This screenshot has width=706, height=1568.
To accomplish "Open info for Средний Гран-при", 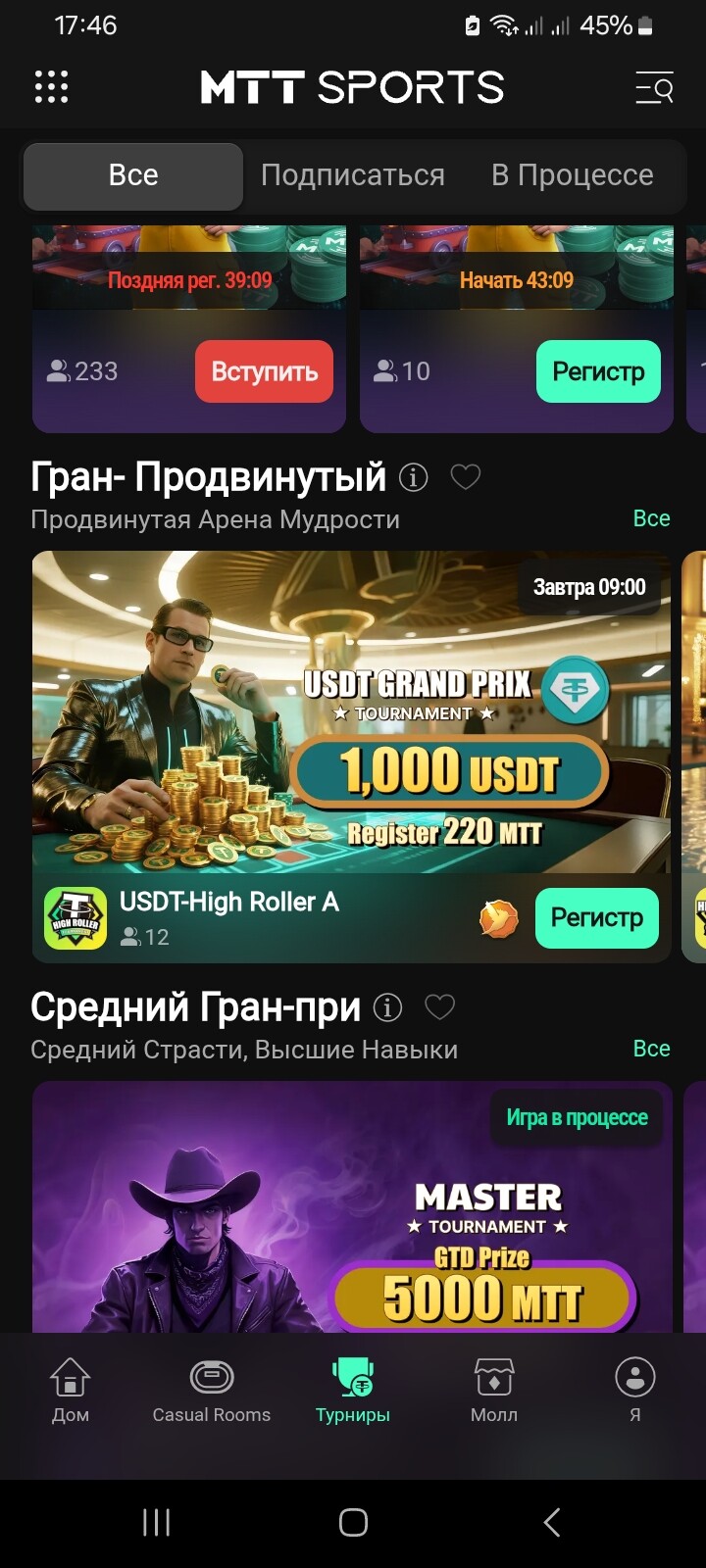I will [x=388, y=1007].
